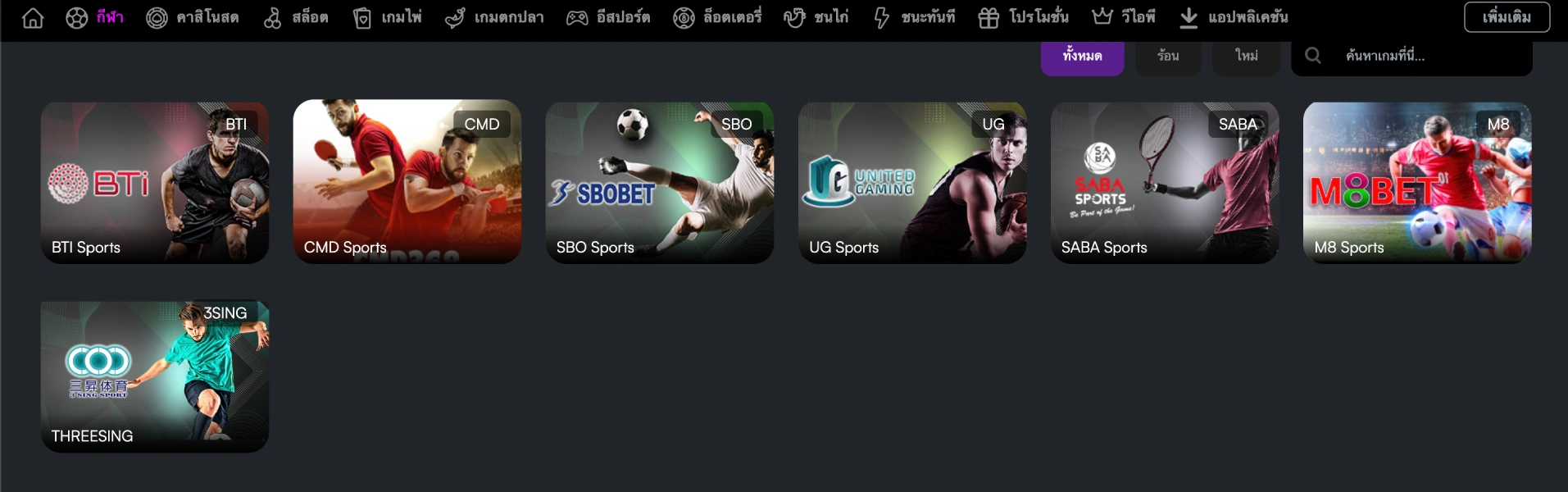
Task: Open the สล็อต category
Action: click(x=296, y=17)
